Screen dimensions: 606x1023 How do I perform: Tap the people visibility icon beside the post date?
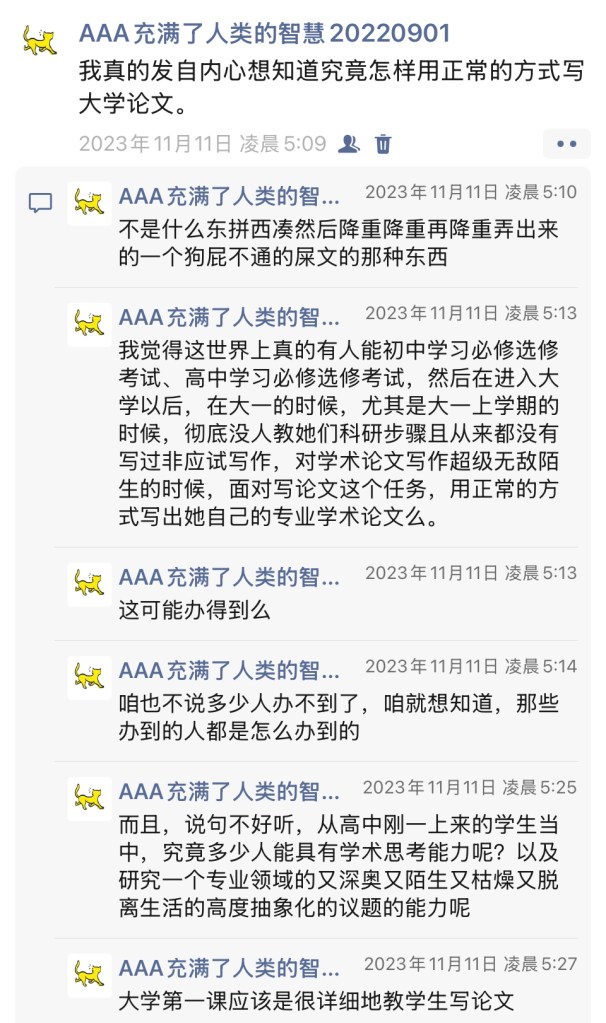tap(348, 144)
